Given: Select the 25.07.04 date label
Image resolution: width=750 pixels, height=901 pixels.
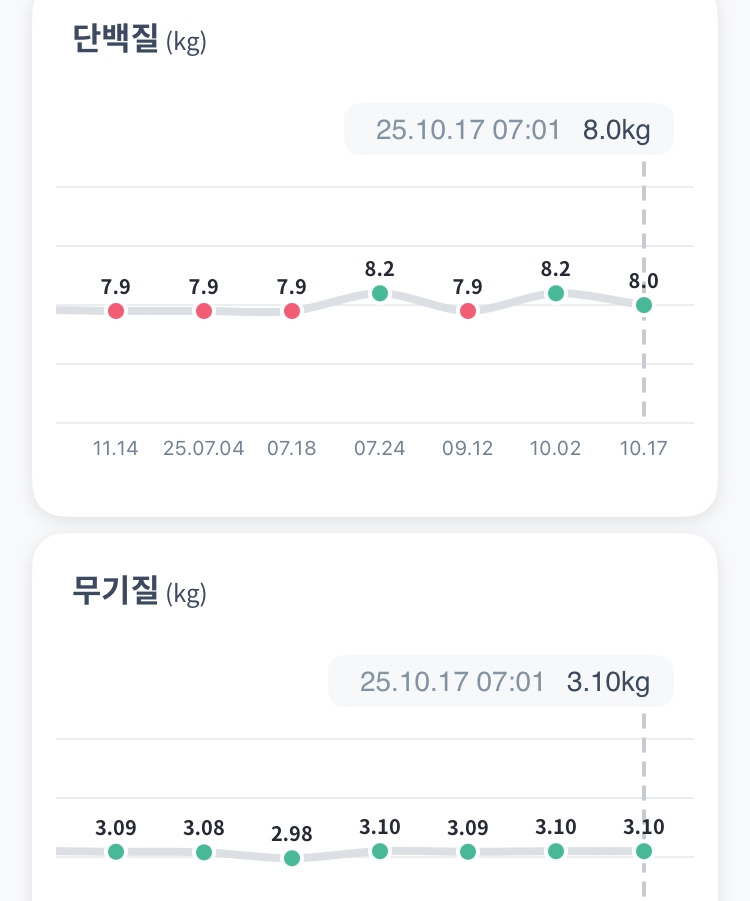Looking at the screenshot, I should tap(204, 448).
